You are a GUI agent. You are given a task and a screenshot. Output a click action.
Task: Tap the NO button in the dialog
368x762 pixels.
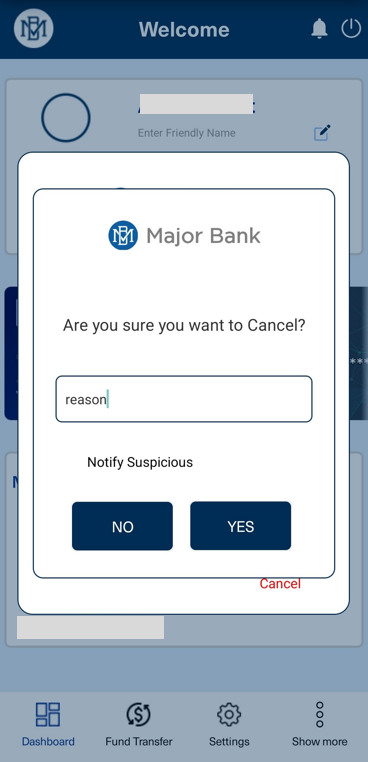coord(122,526)
